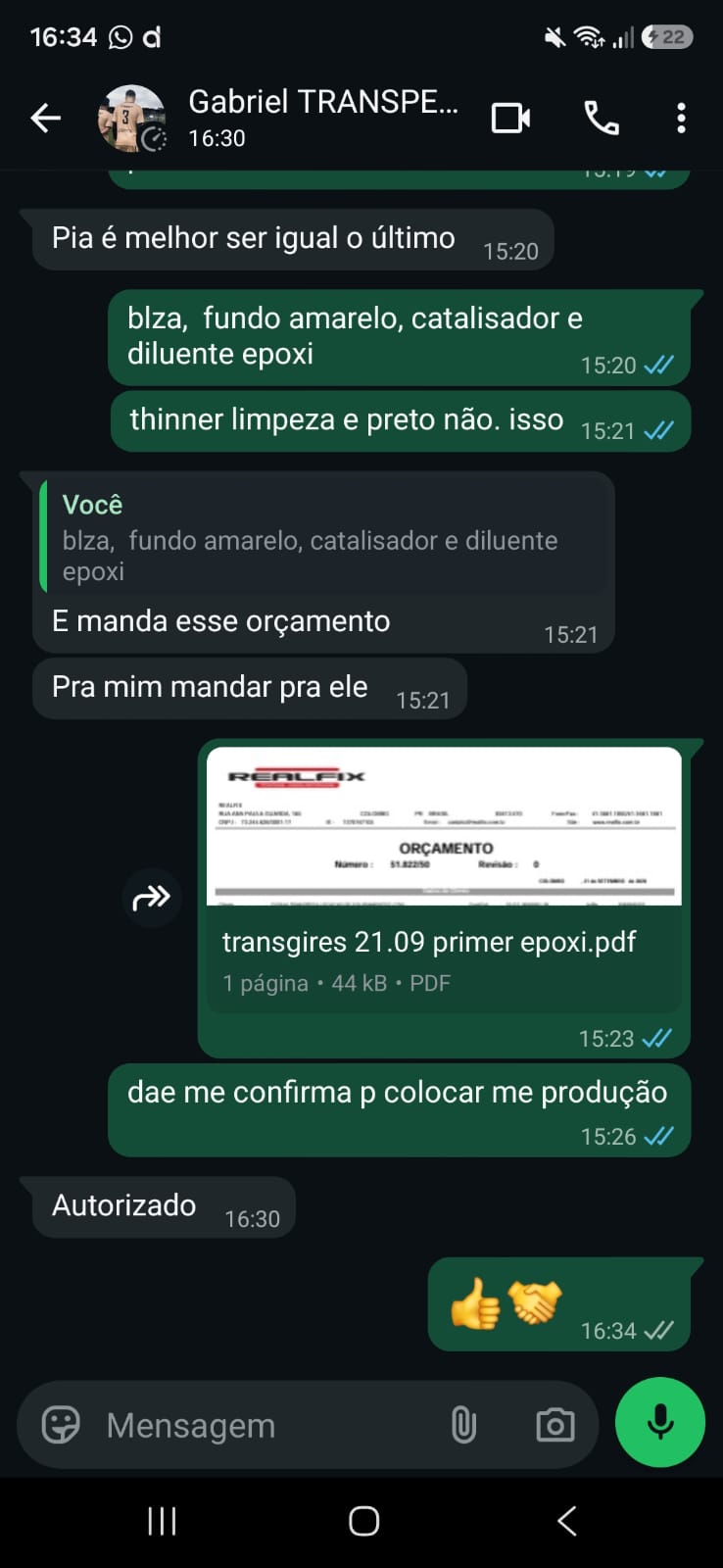
Task: Jump to the quoted message from Você
Action: 323,537
